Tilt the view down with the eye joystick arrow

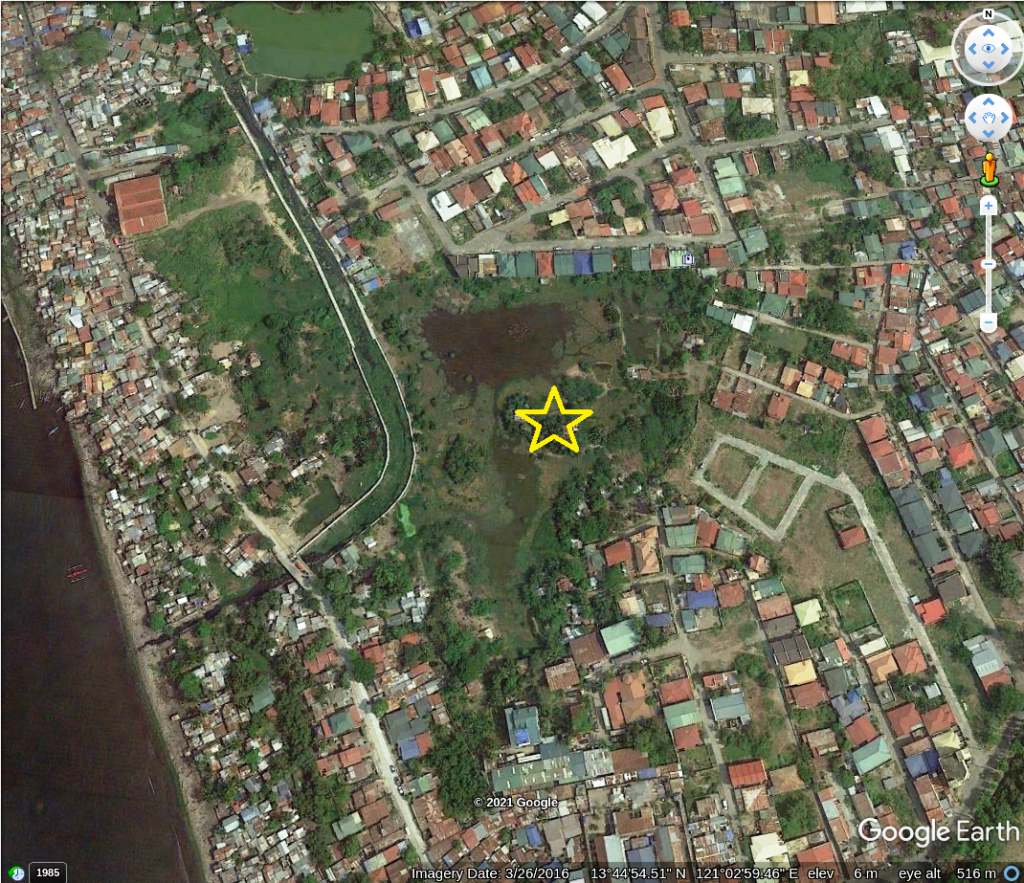click(988, 65)
